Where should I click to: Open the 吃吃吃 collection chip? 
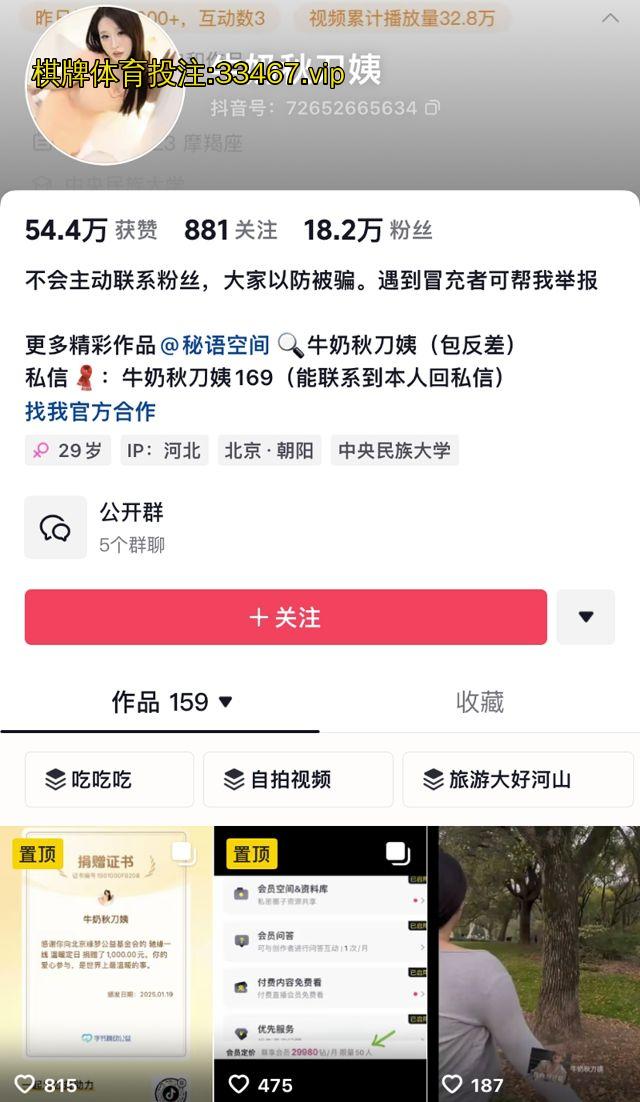(x=109, y=780)
